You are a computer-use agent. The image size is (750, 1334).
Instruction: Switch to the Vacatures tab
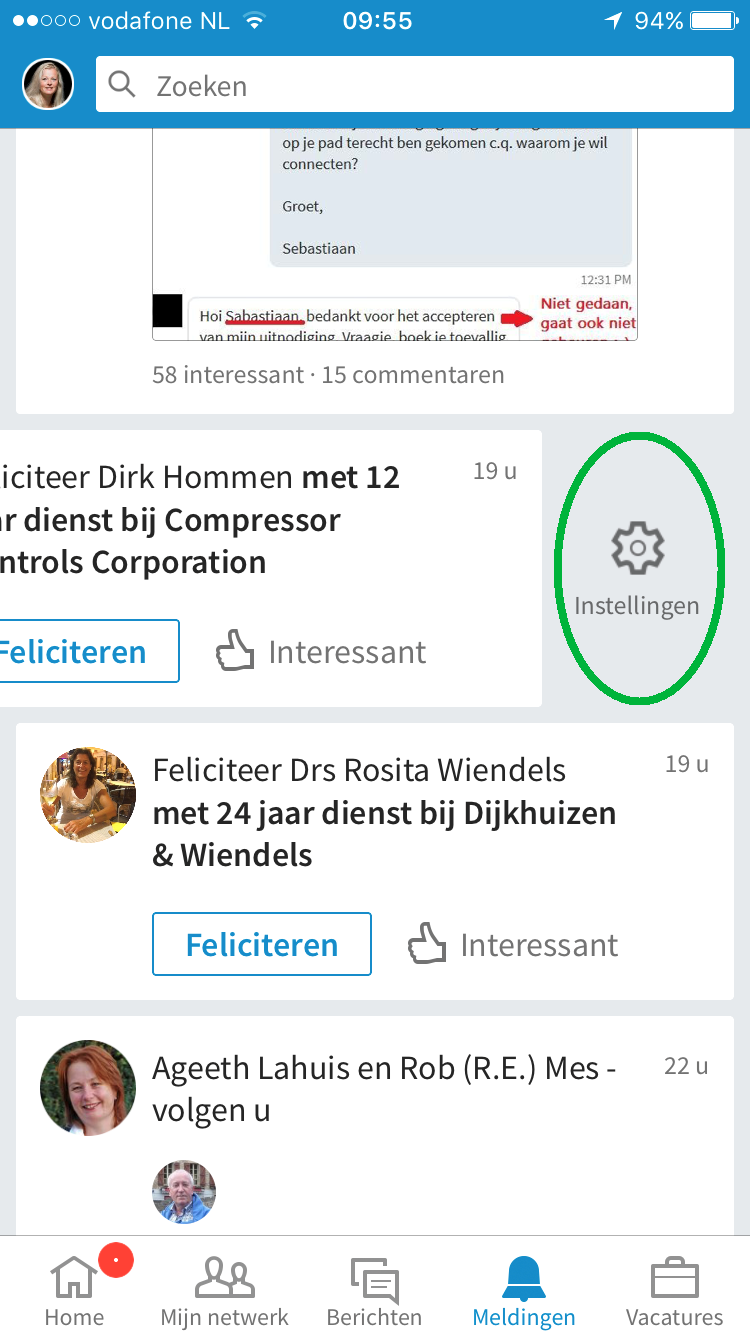click(675, 1288)
